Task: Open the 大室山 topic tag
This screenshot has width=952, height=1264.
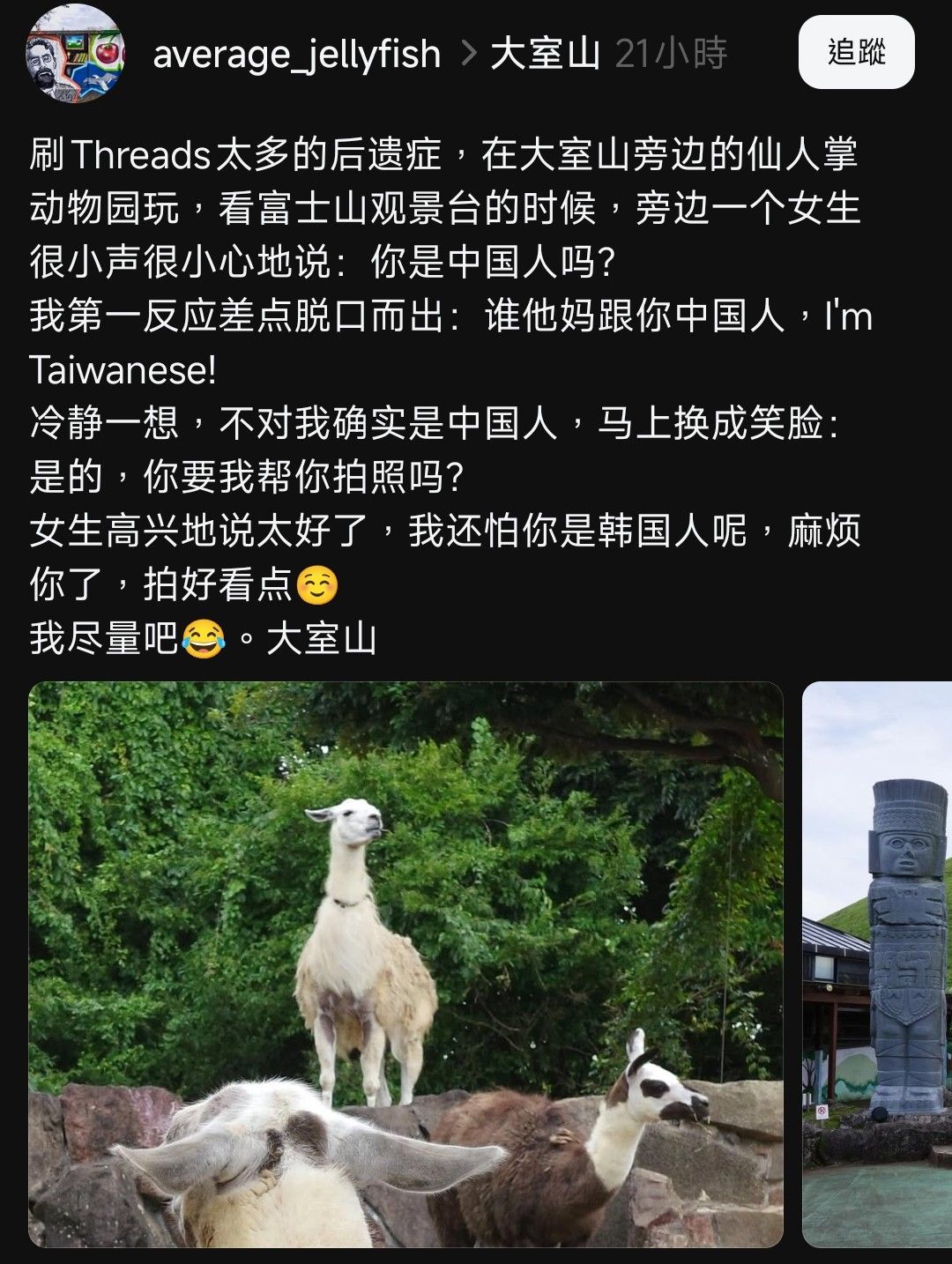Action: (x=544, y=54)
